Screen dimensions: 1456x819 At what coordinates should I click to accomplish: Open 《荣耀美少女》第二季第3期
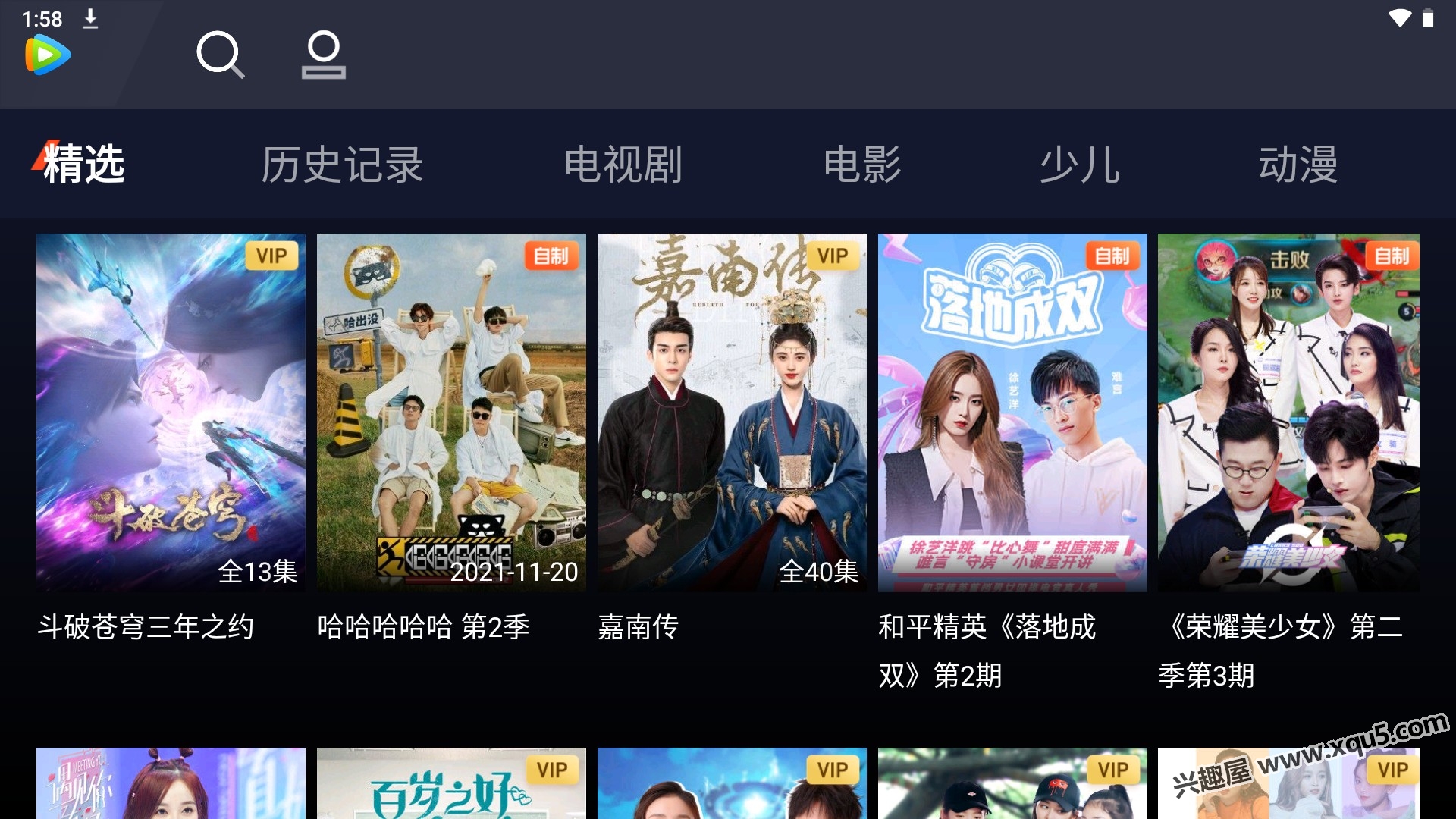[x=1288, y=413]
